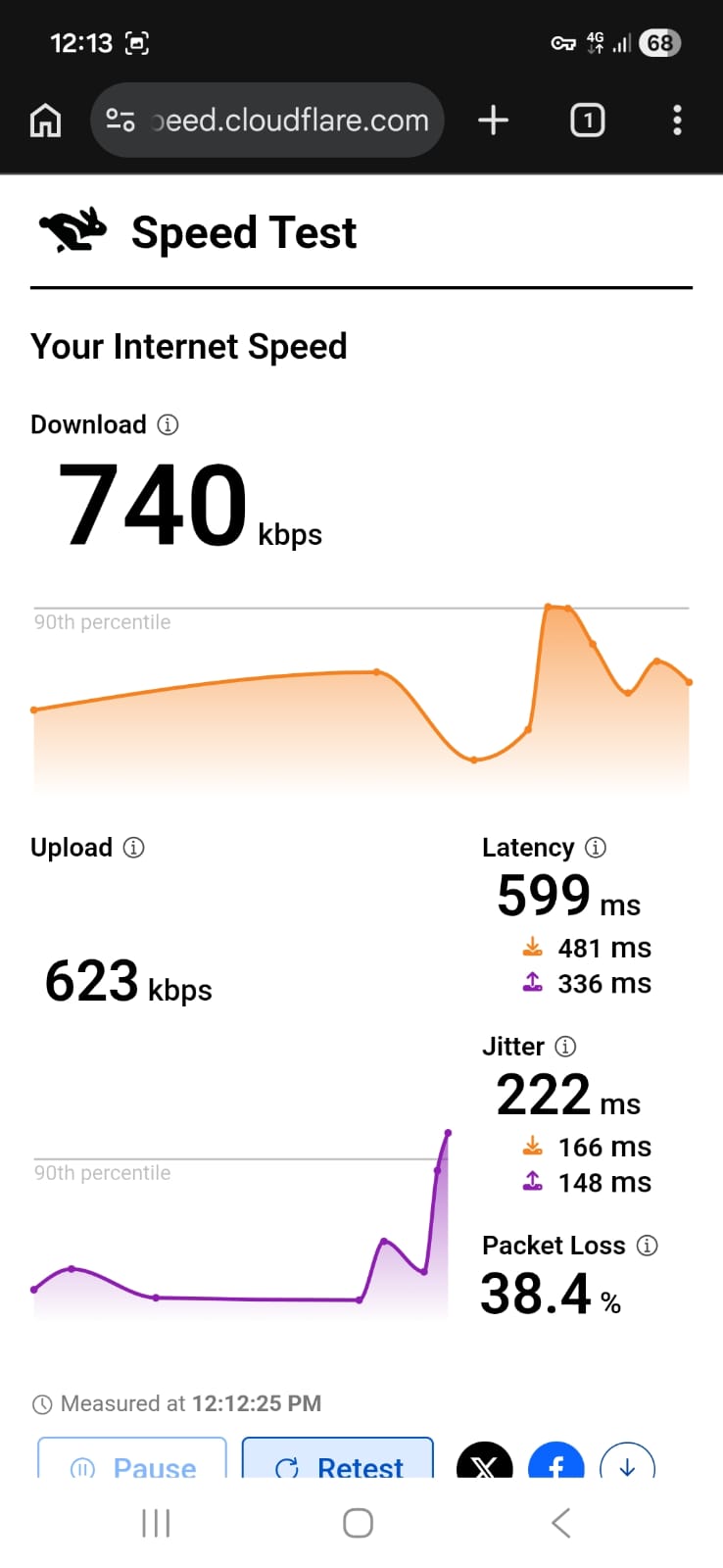Screen dimensions: 723x1568
Task: Tap the Speed Test rabbit logo
Action: (x=71, y=231)
